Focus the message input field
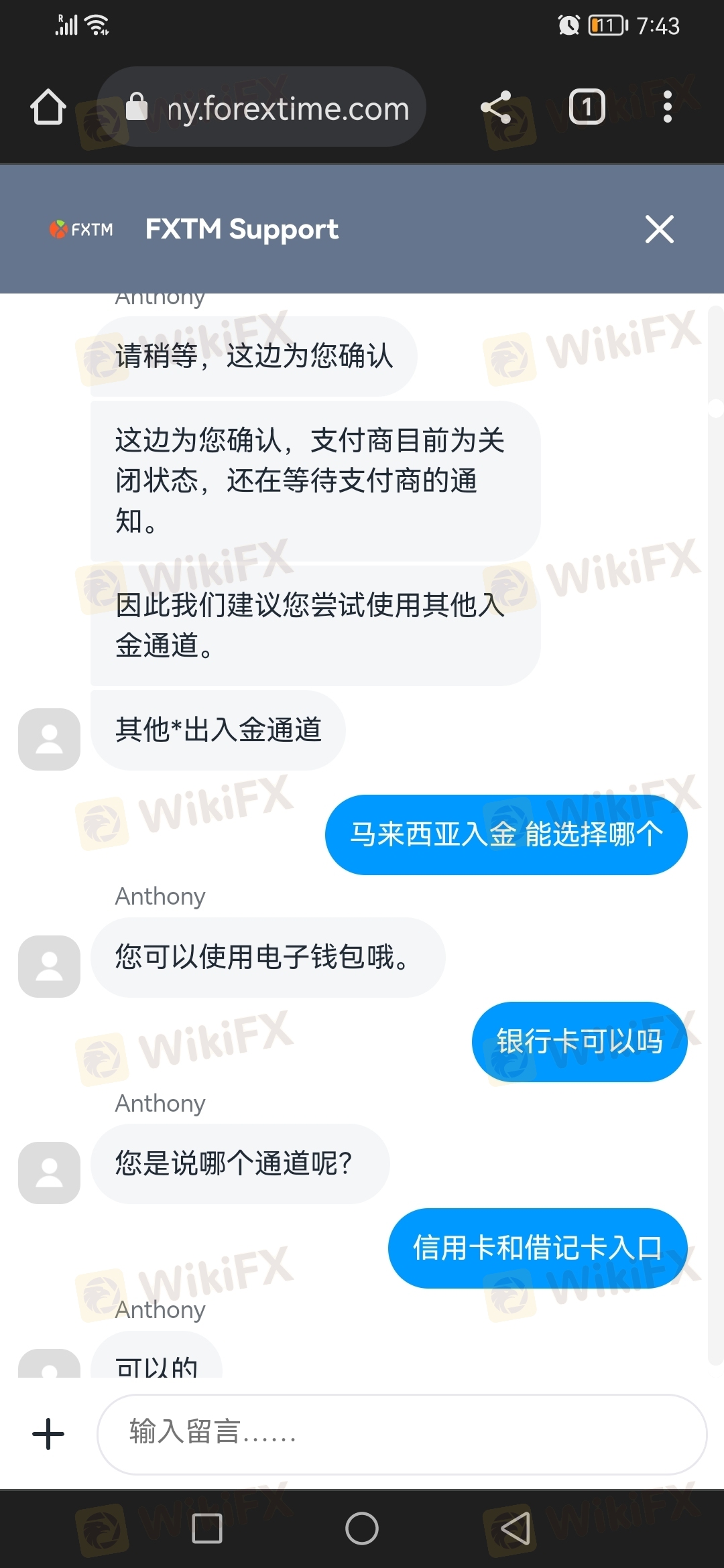Screen dimensions: 724x1568 click(x=402, y=1434)
